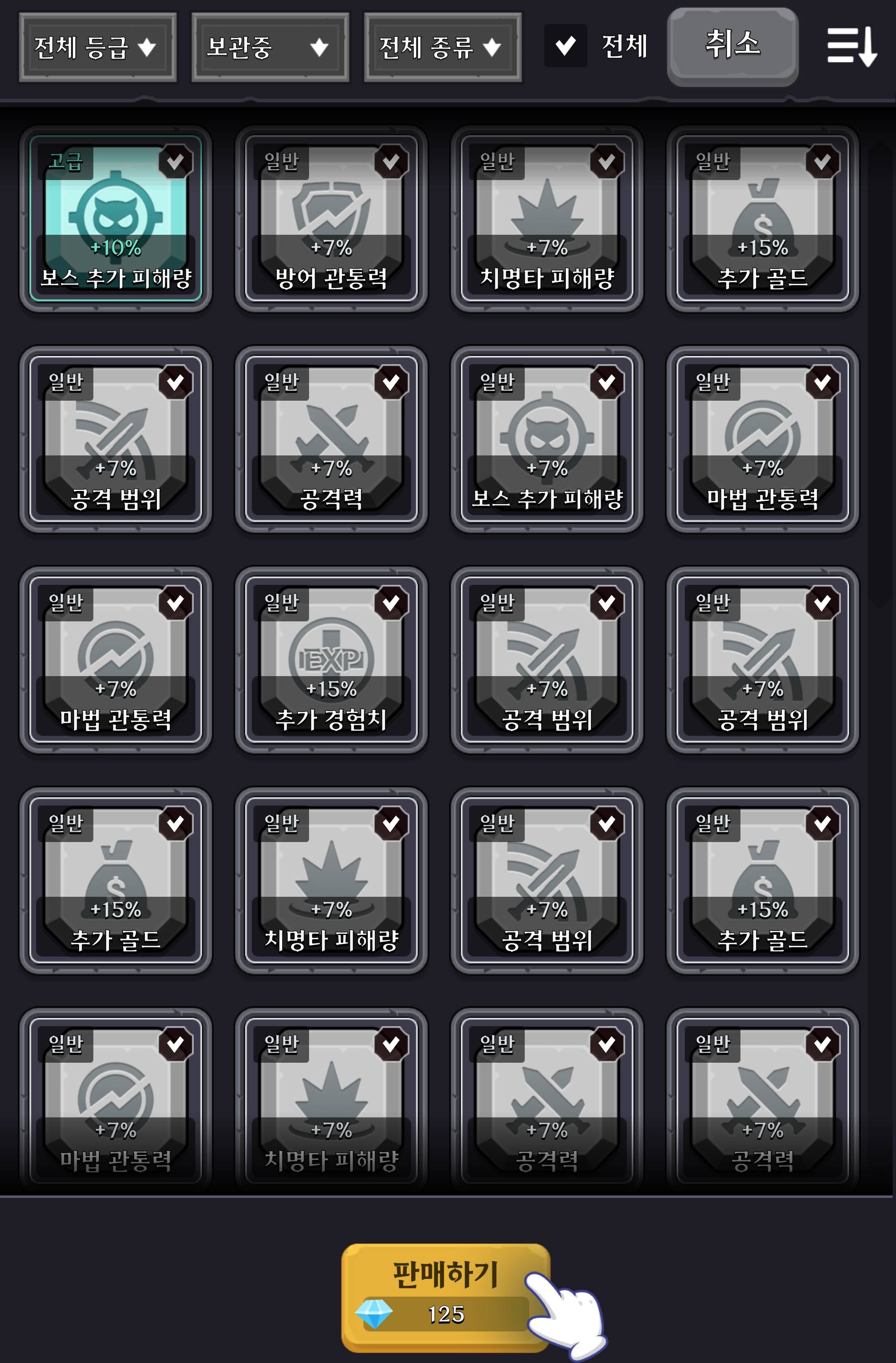Tap 판매하기 to sell for 125 gems
Screen dimensions: 896x1363
[x=445, y=1297]
